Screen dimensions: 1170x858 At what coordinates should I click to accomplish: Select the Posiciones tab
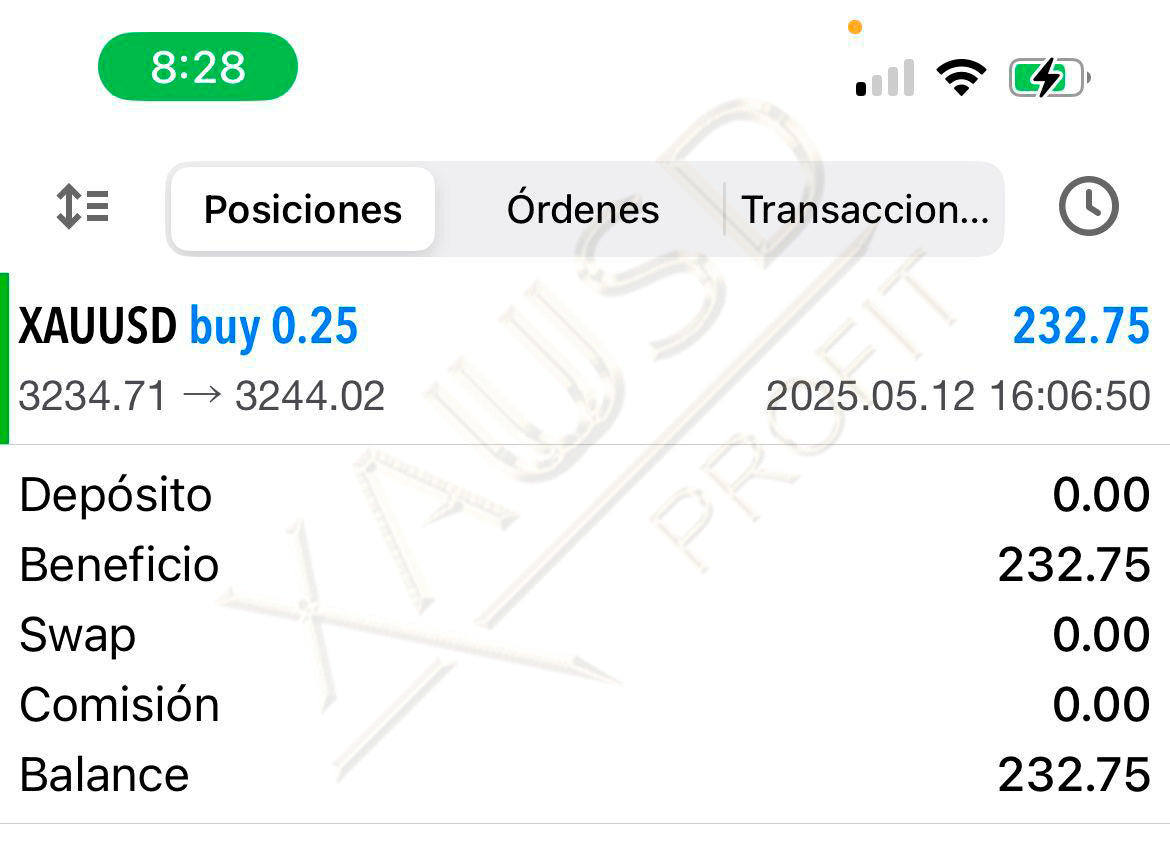pos(303,210)
